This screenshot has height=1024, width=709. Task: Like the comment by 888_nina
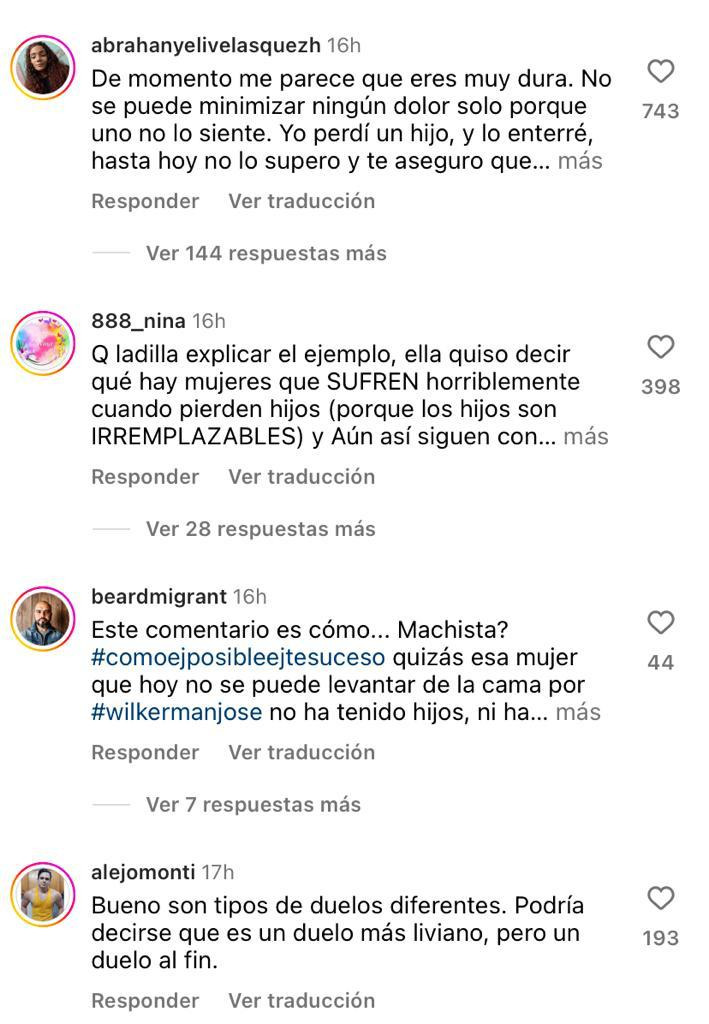[660, 346]
